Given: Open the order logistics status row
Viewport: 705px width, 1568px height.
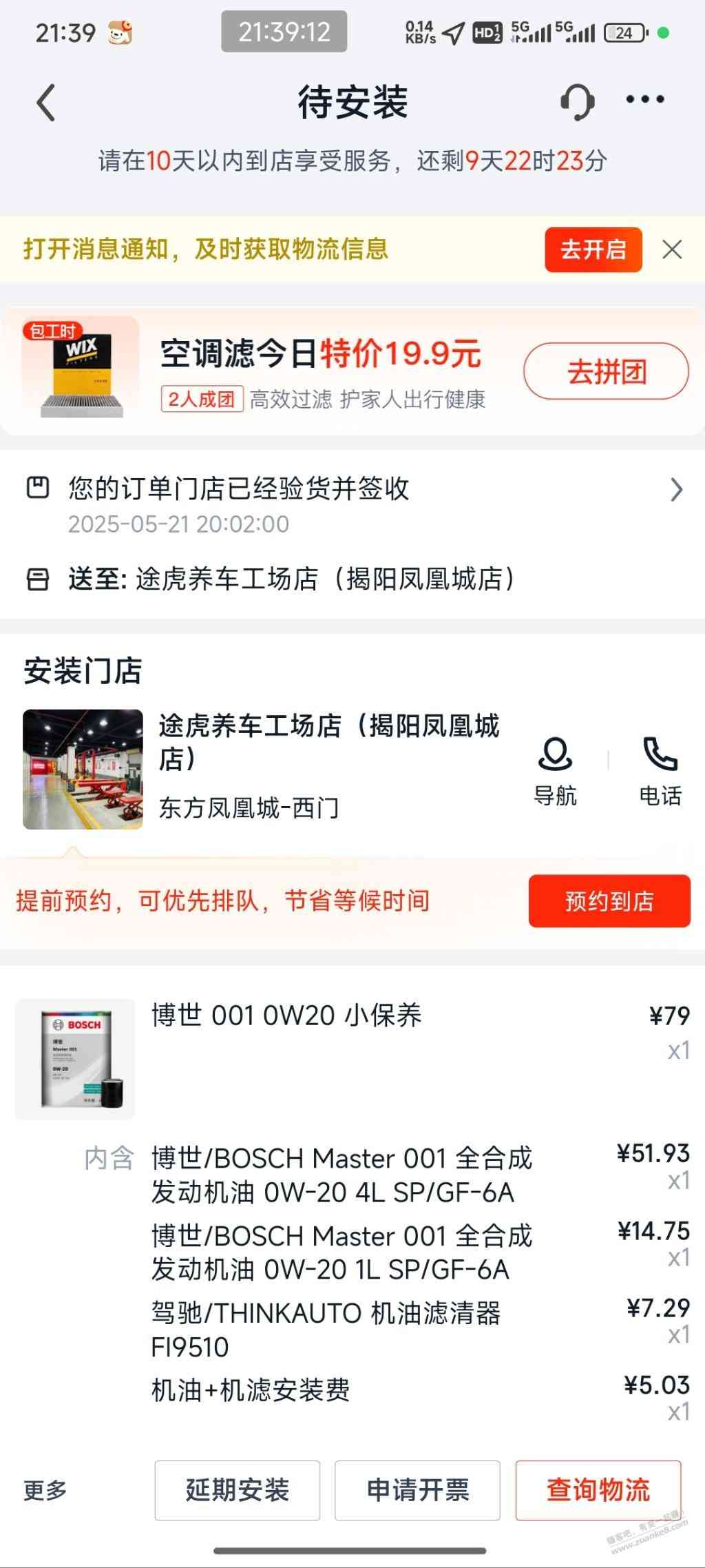Looking at the screenshot, I should (352, 504).
